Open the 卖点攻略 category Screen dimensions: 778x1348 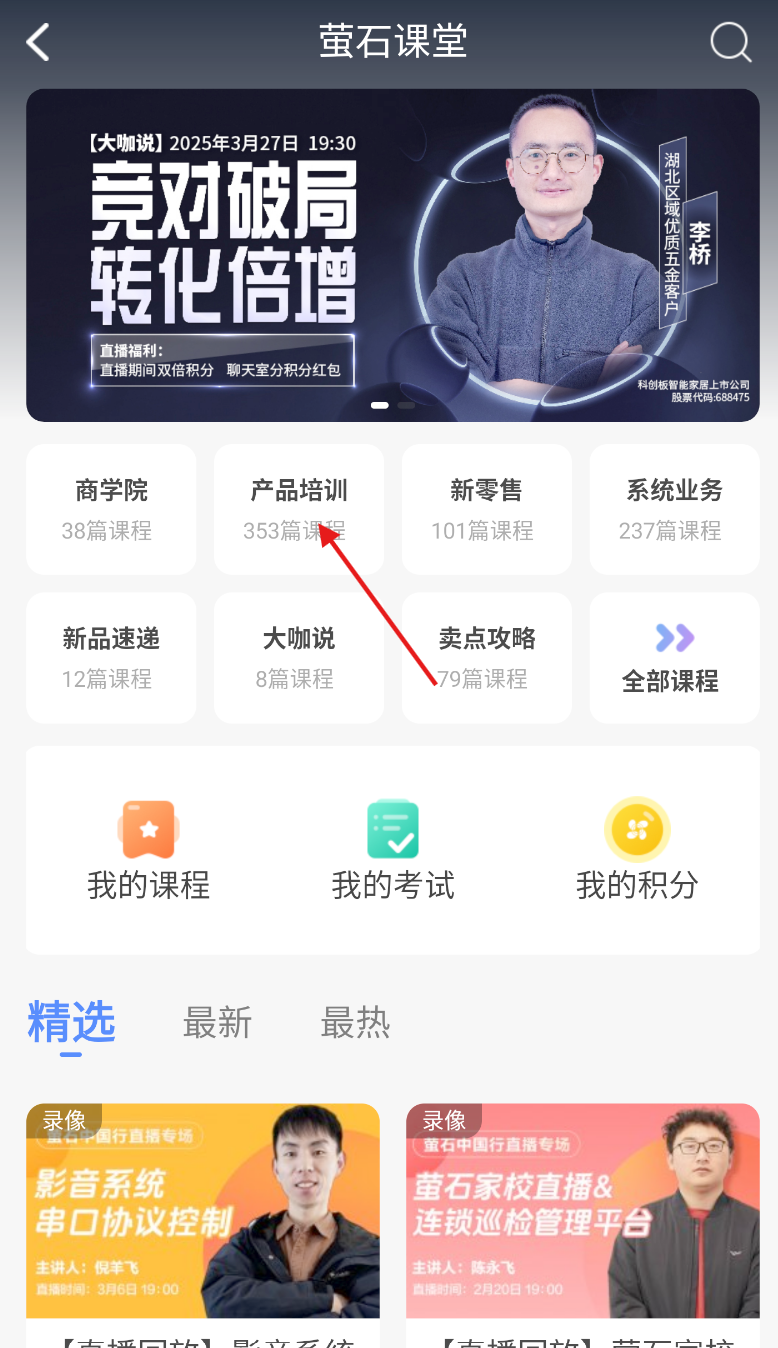click(487, 657)
